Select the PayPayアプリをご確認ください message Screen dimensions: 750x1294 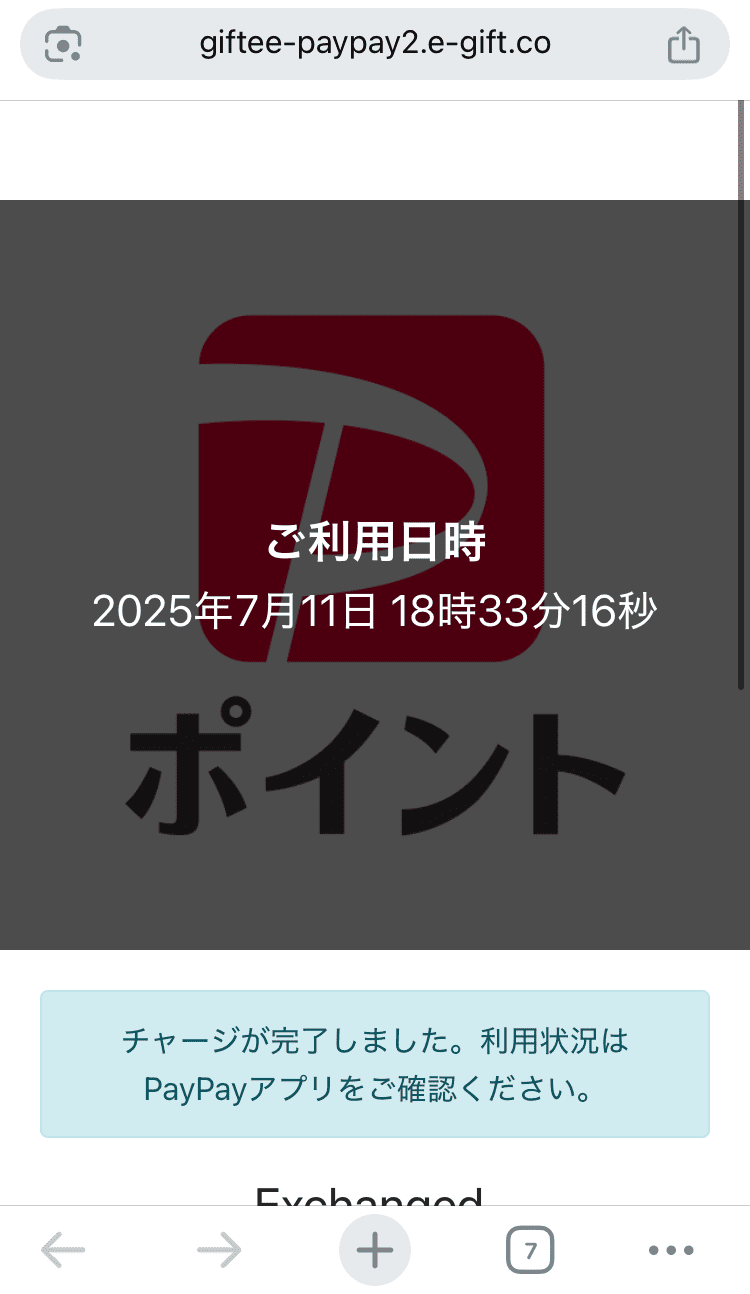coord(375,1092)
